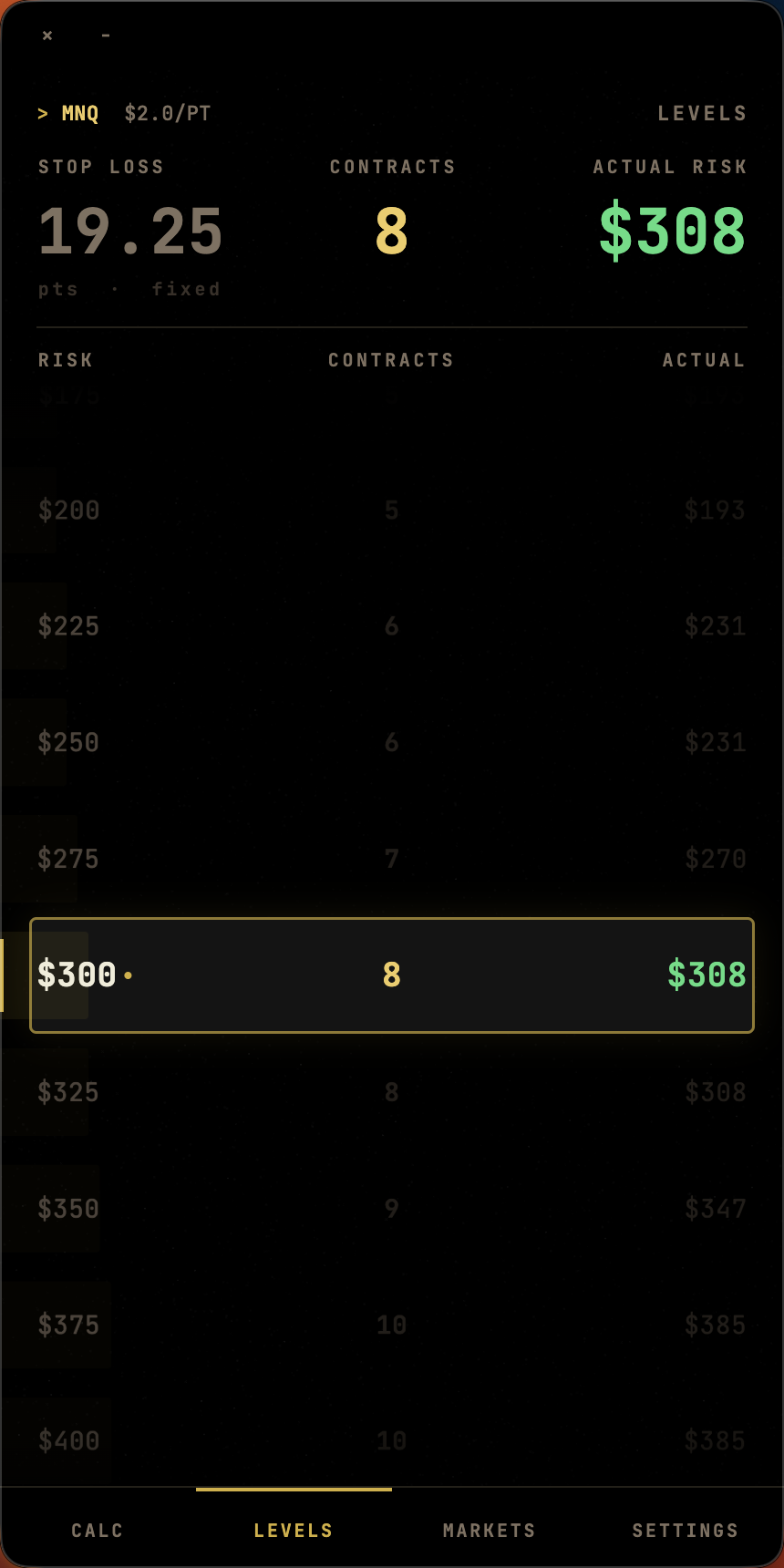
Task: Choose the $350 risk level
Action: tap(392, 1209)
